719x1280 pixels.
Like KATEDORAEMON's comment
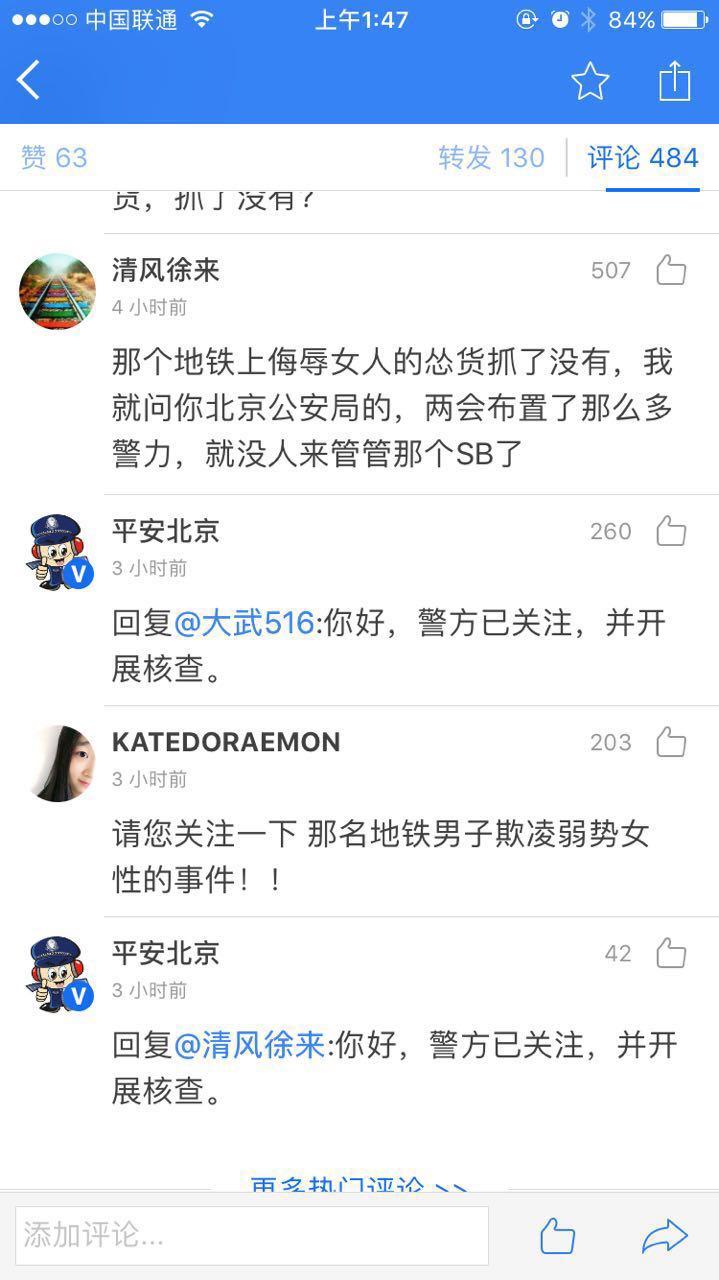(671, 742)
